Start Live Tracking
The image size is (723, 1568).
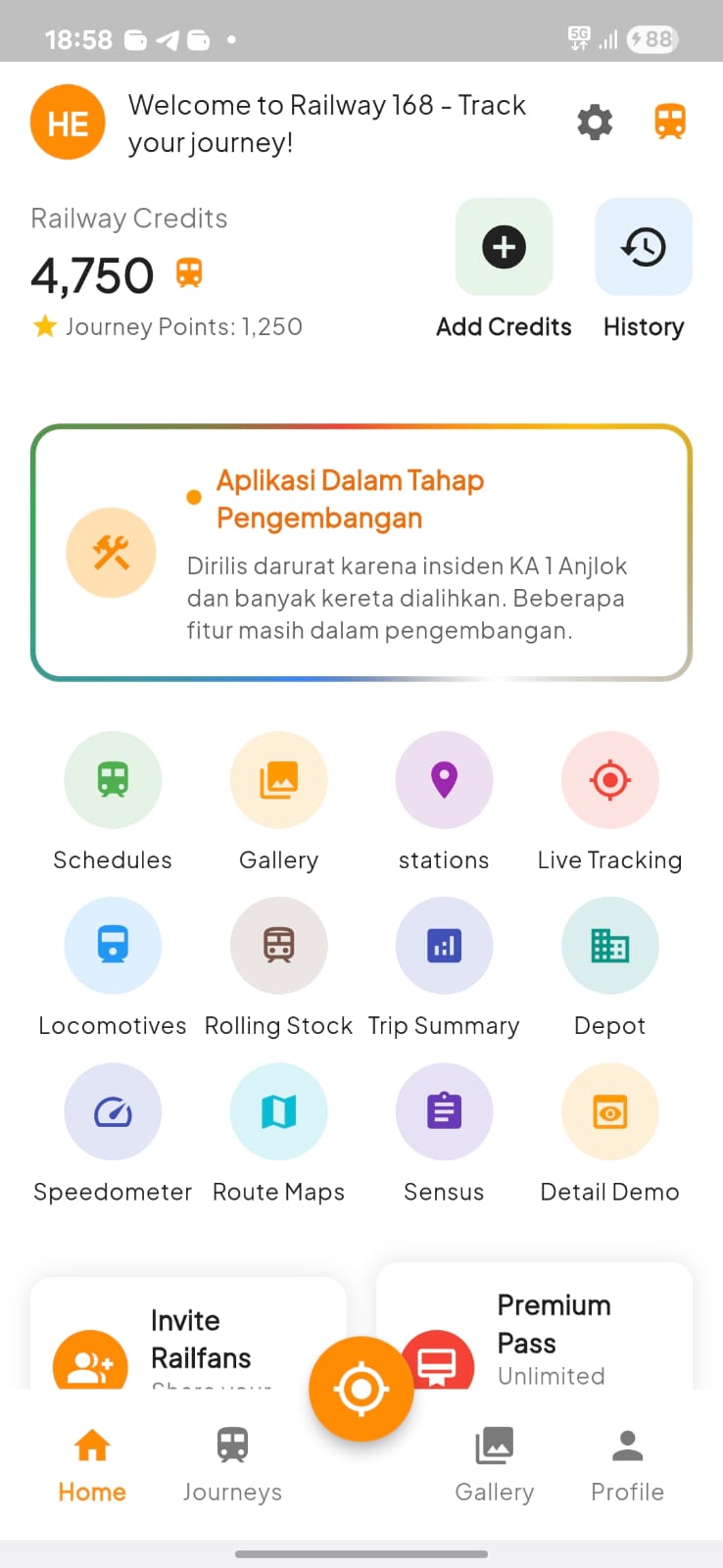pos(609,780)
